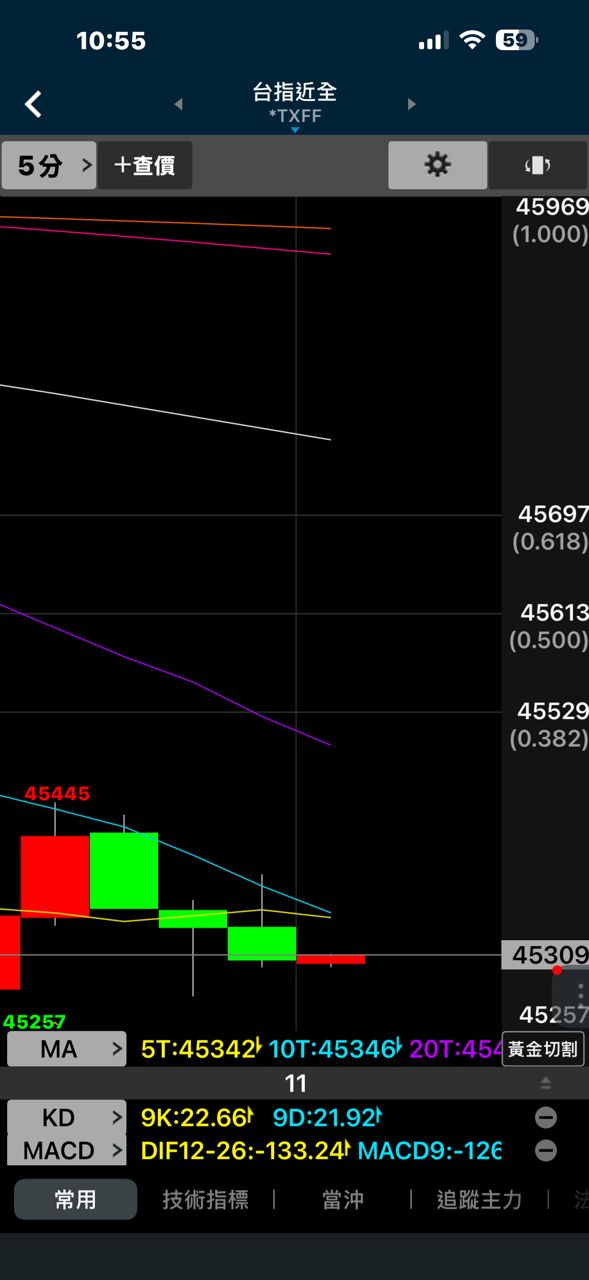Tap the +查價 button
This screenshot has height=1280, width=589.
pyautogui.click(x=145, y=165)
